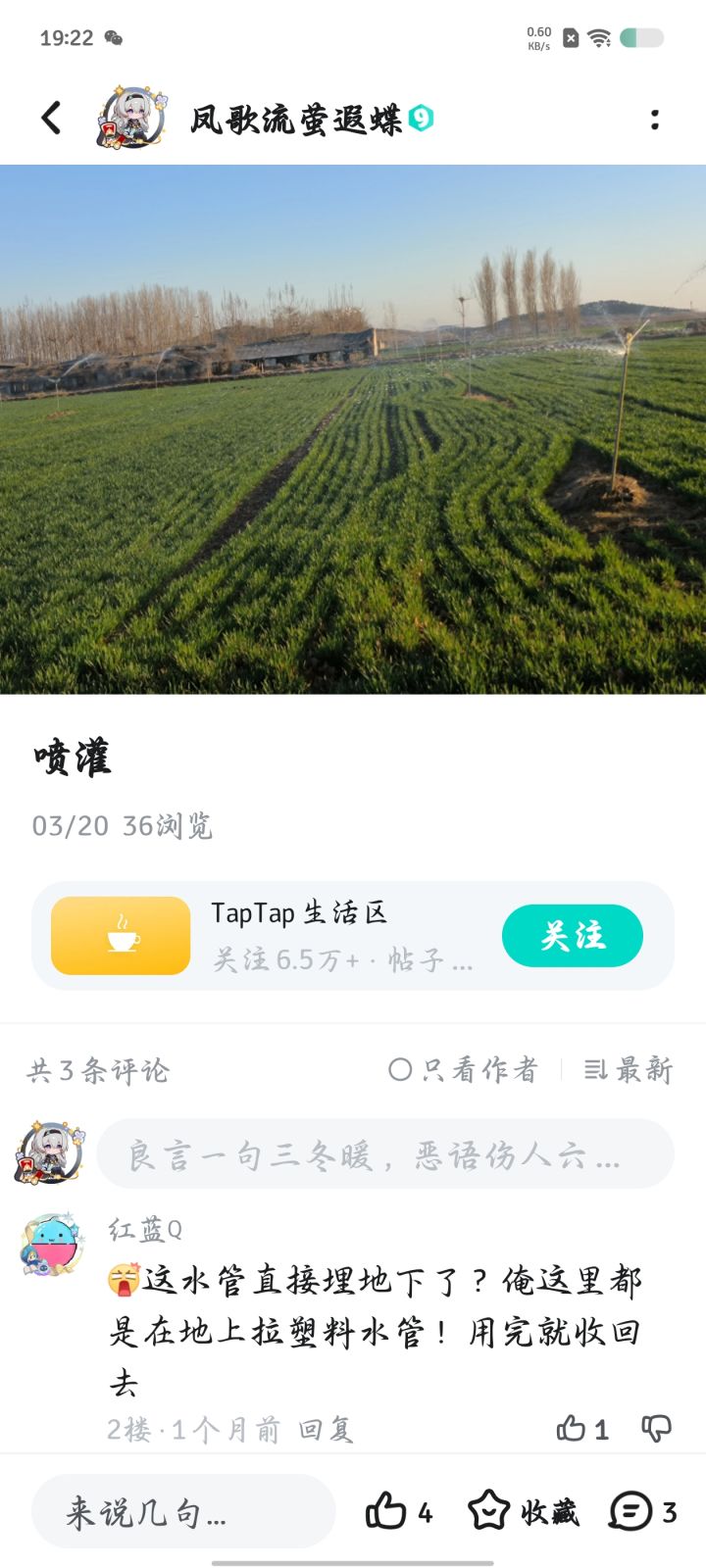
Task: Enable the 只看作者 filter
Action: click(x=463, y=1069)
